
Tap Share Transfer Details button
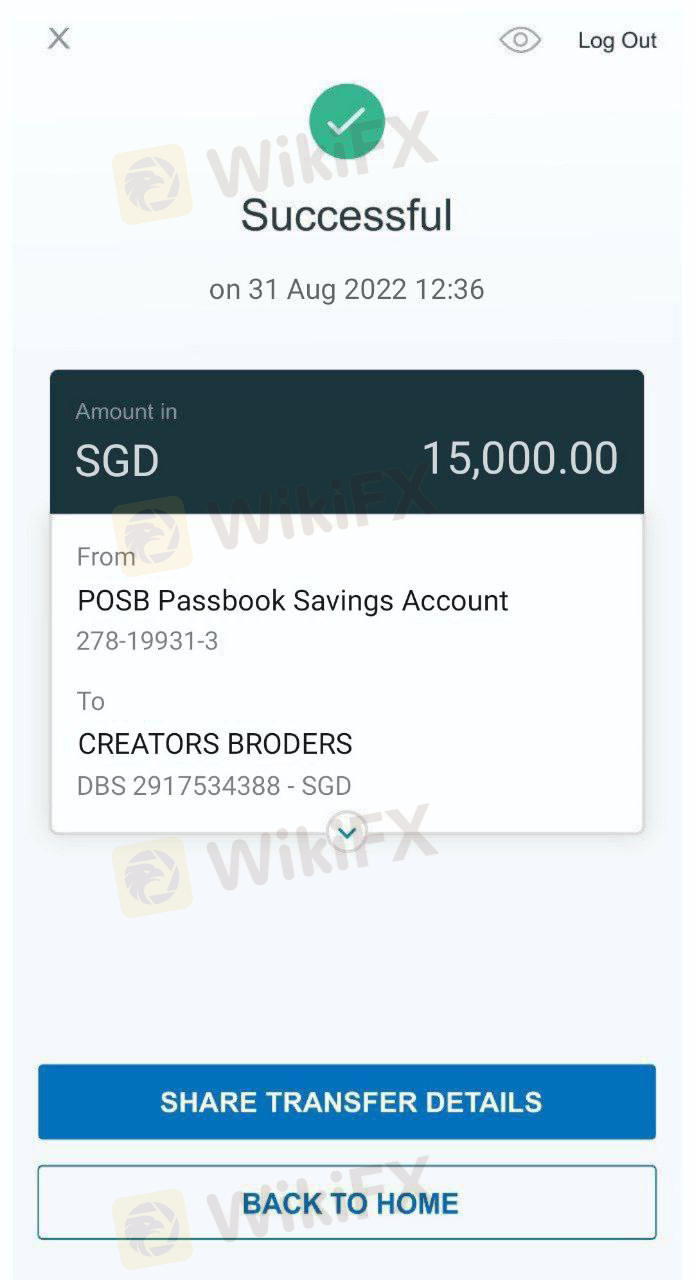click(347, 1102)
